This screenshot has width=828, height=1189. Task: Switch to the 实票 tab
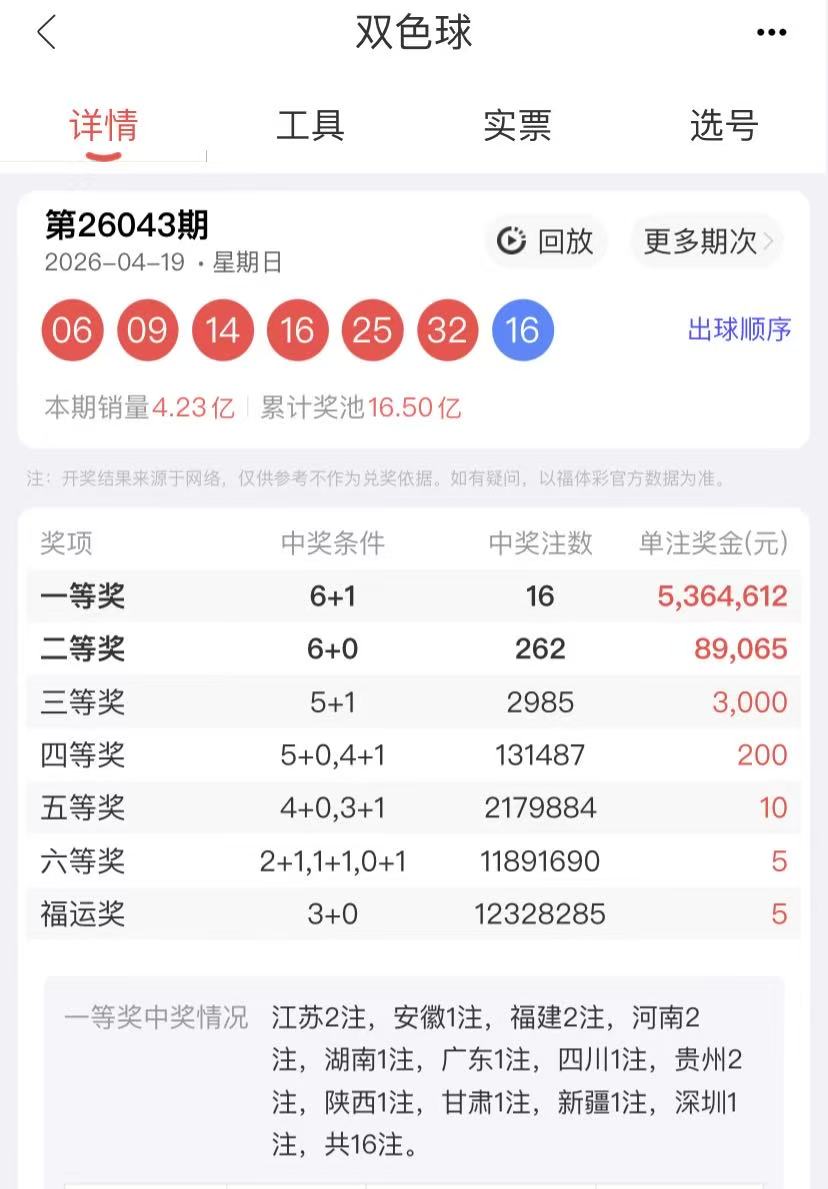coord(517,126)
